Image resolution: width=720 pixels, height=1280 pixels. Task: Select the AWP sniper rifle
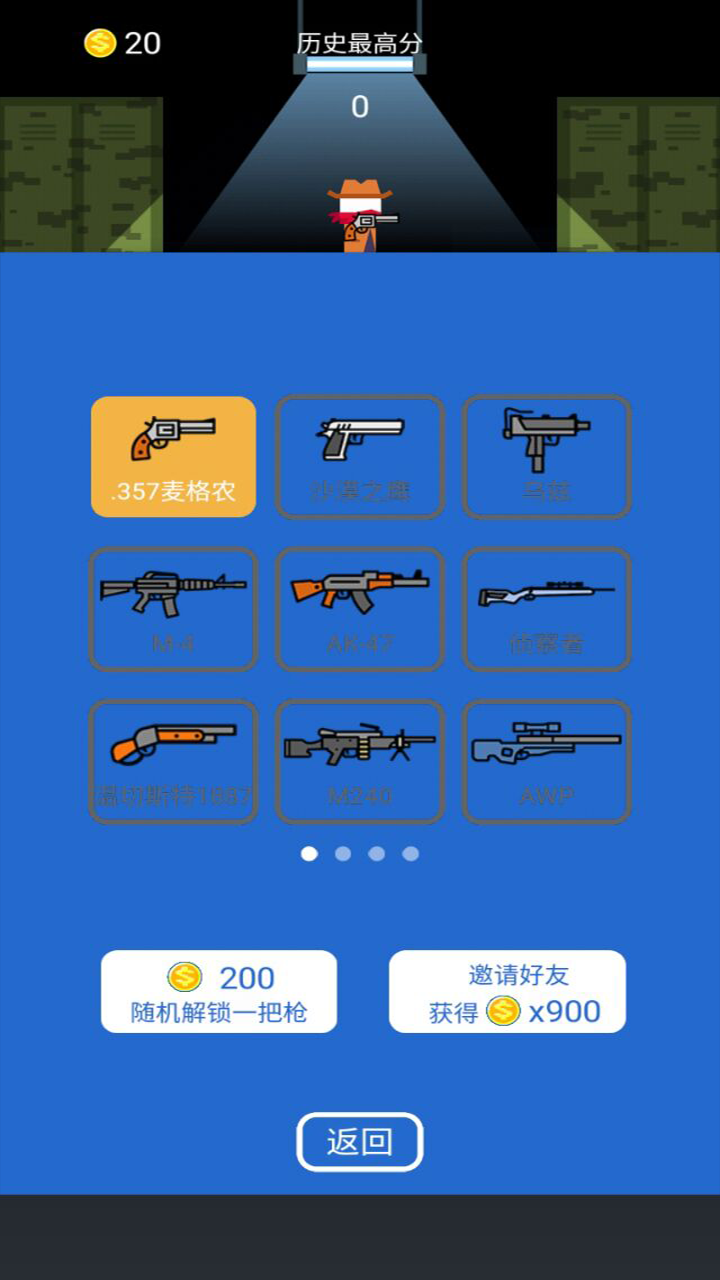546,760
